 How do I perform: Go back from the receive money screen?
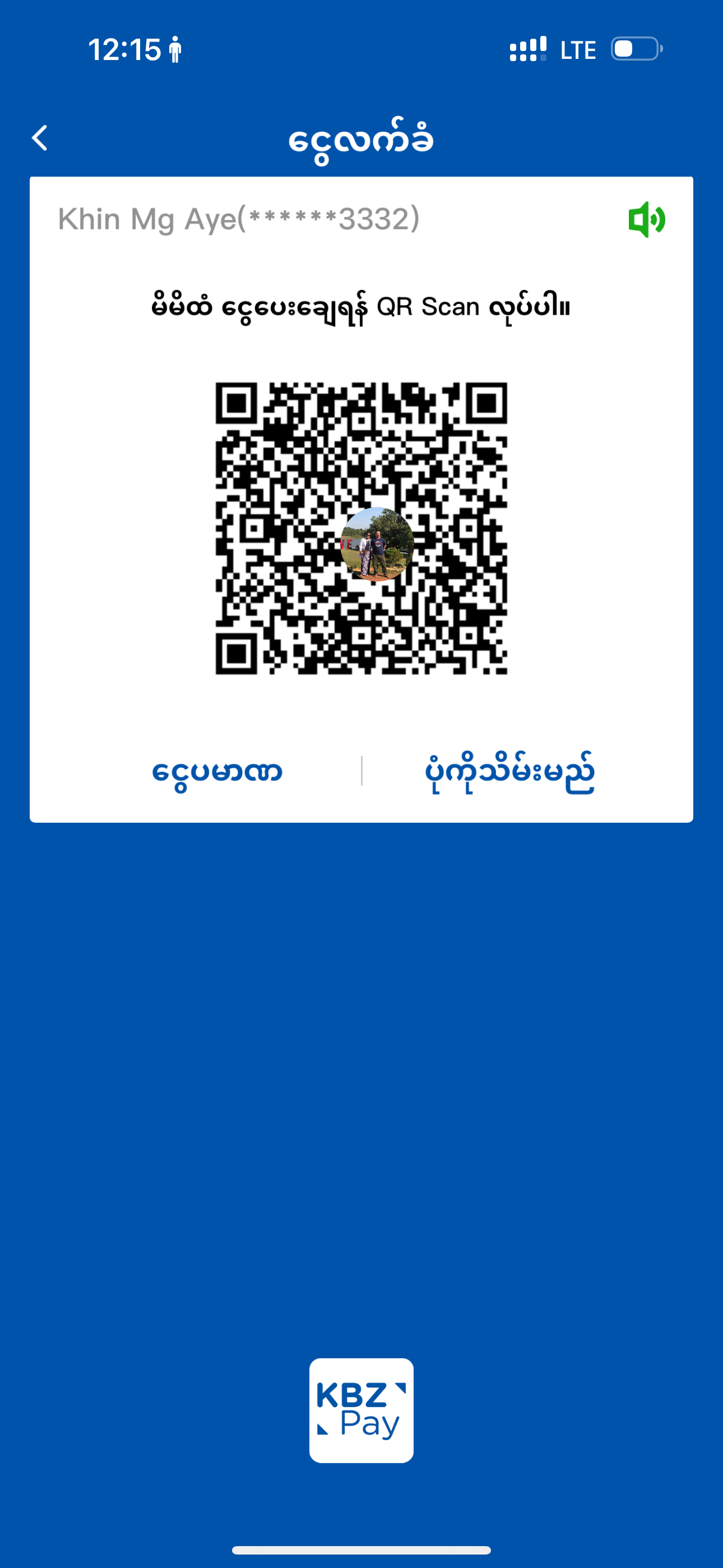point(40,138)
